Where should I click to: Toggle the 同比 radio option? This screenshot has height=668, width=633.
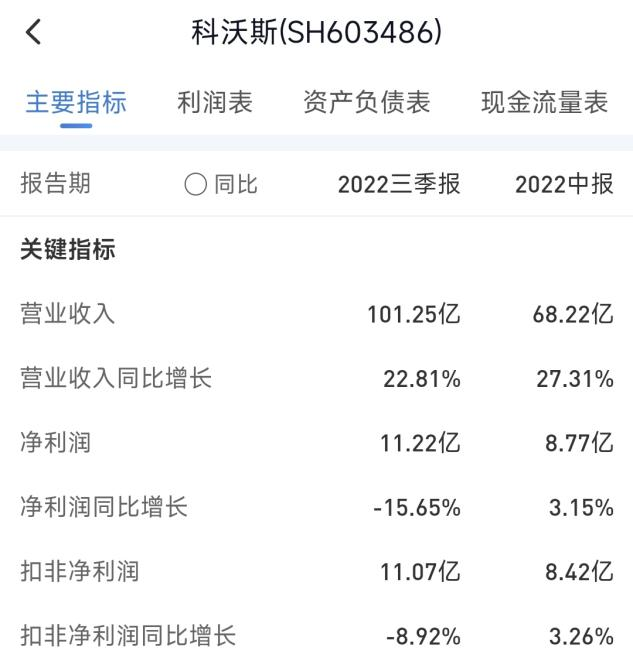197,185
